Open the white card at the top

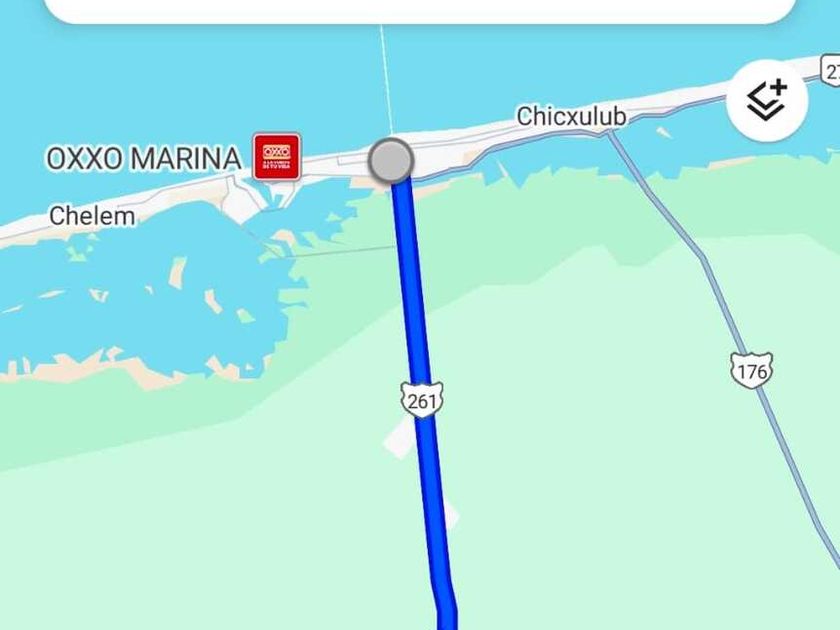click(x=420, y=10)
